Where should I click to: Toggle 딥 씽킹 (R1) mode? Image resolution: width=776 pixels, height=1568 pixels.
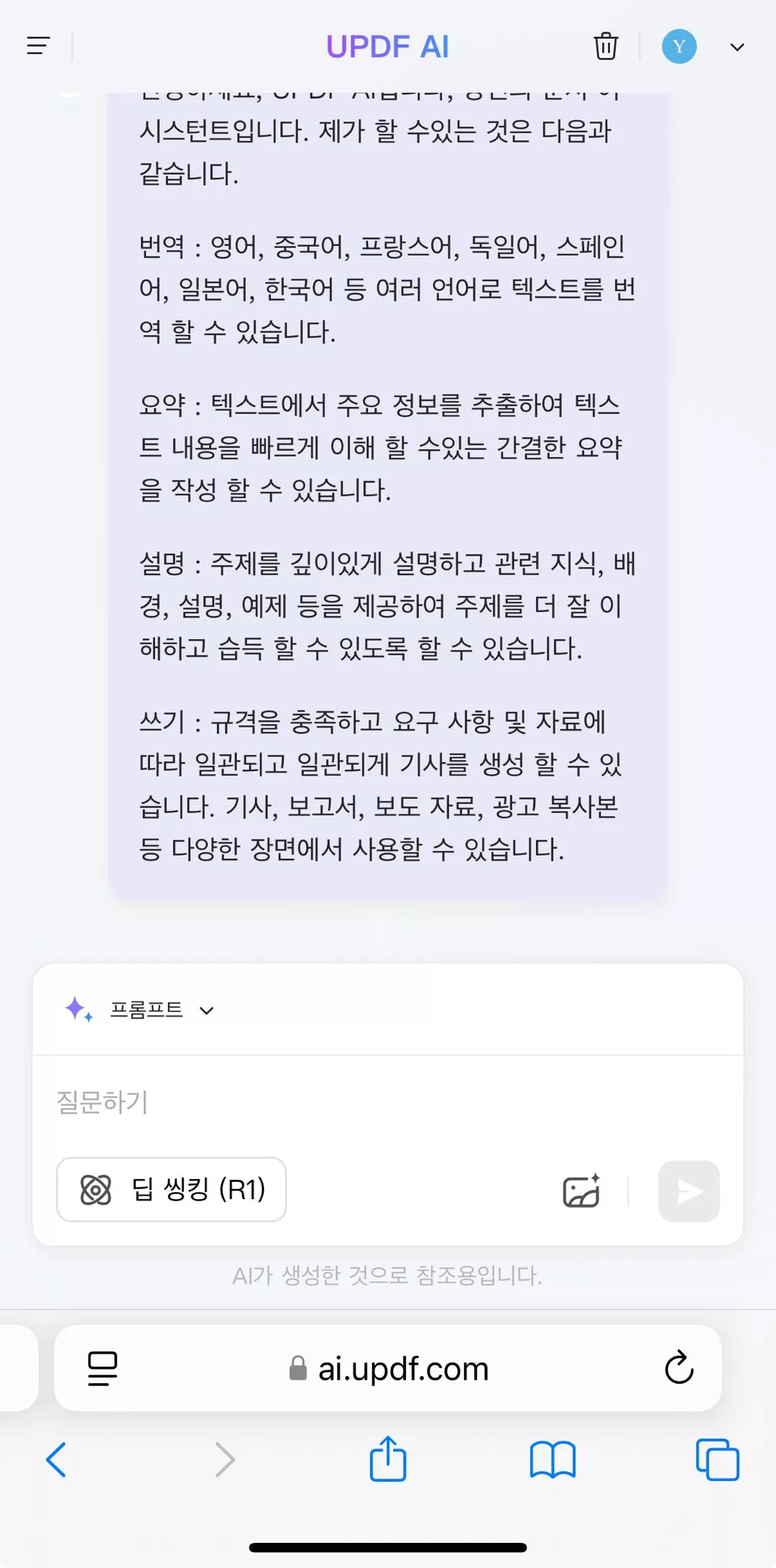pyautogui.click(x=172, y=1189)
